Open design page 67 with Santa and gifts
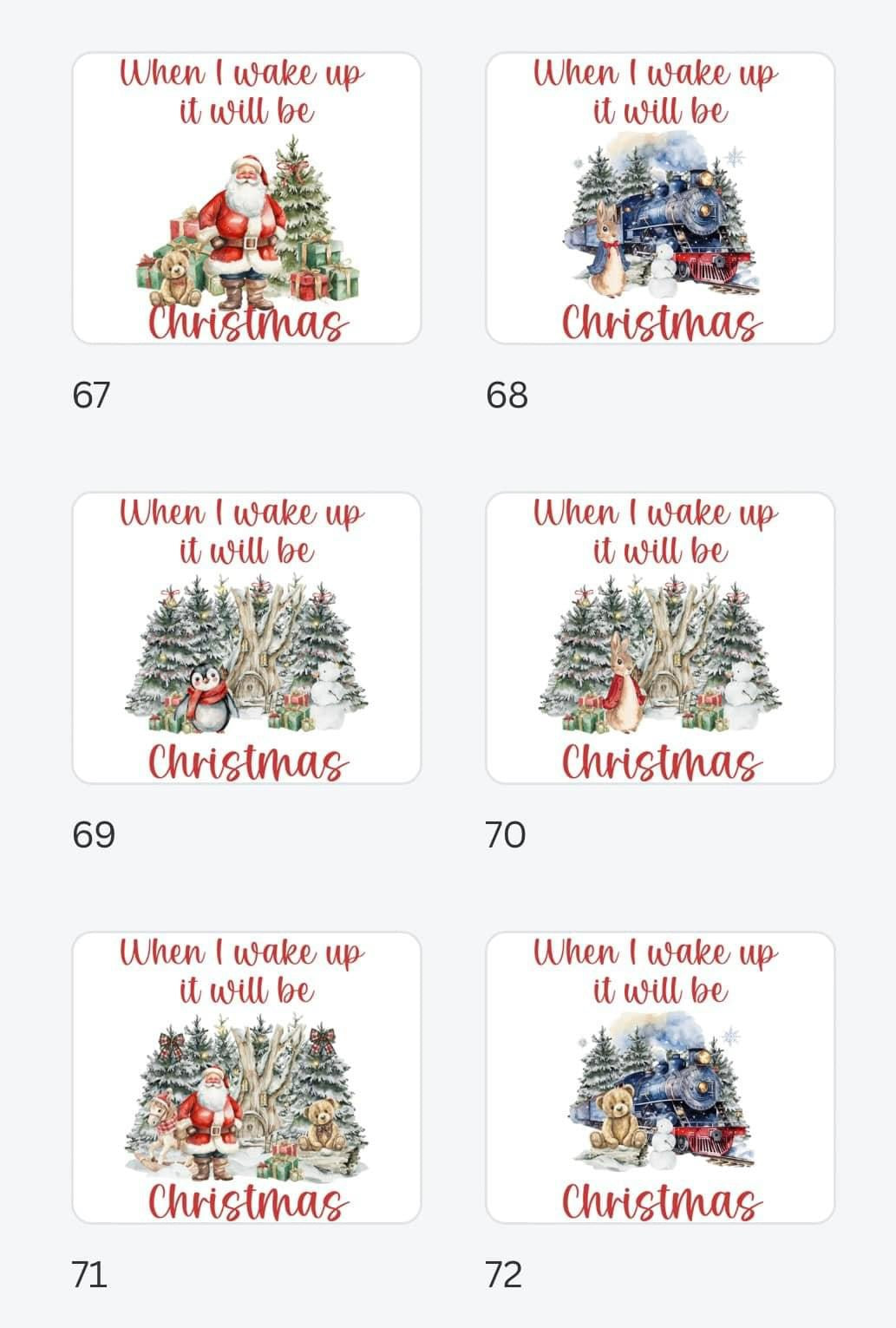 click(x=246, y=199)
